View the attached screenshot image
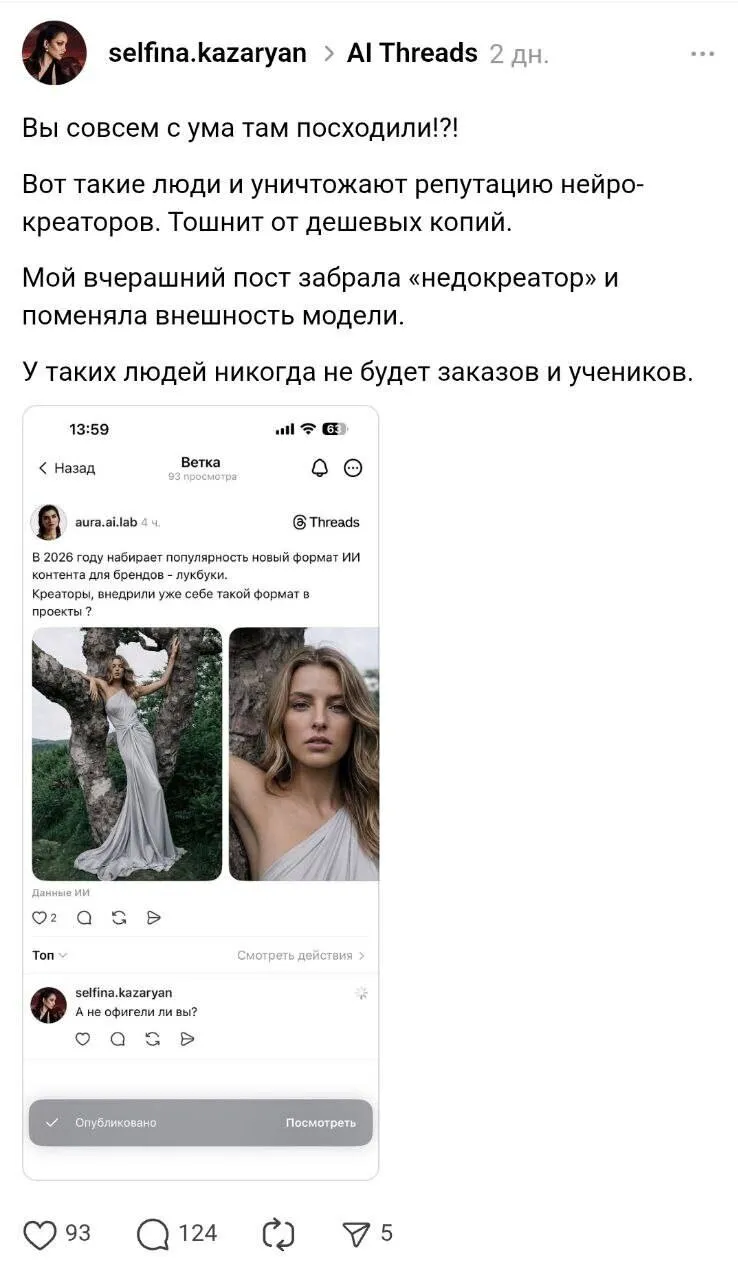Viewport: 738px width, 1280px height. (201, 792)
